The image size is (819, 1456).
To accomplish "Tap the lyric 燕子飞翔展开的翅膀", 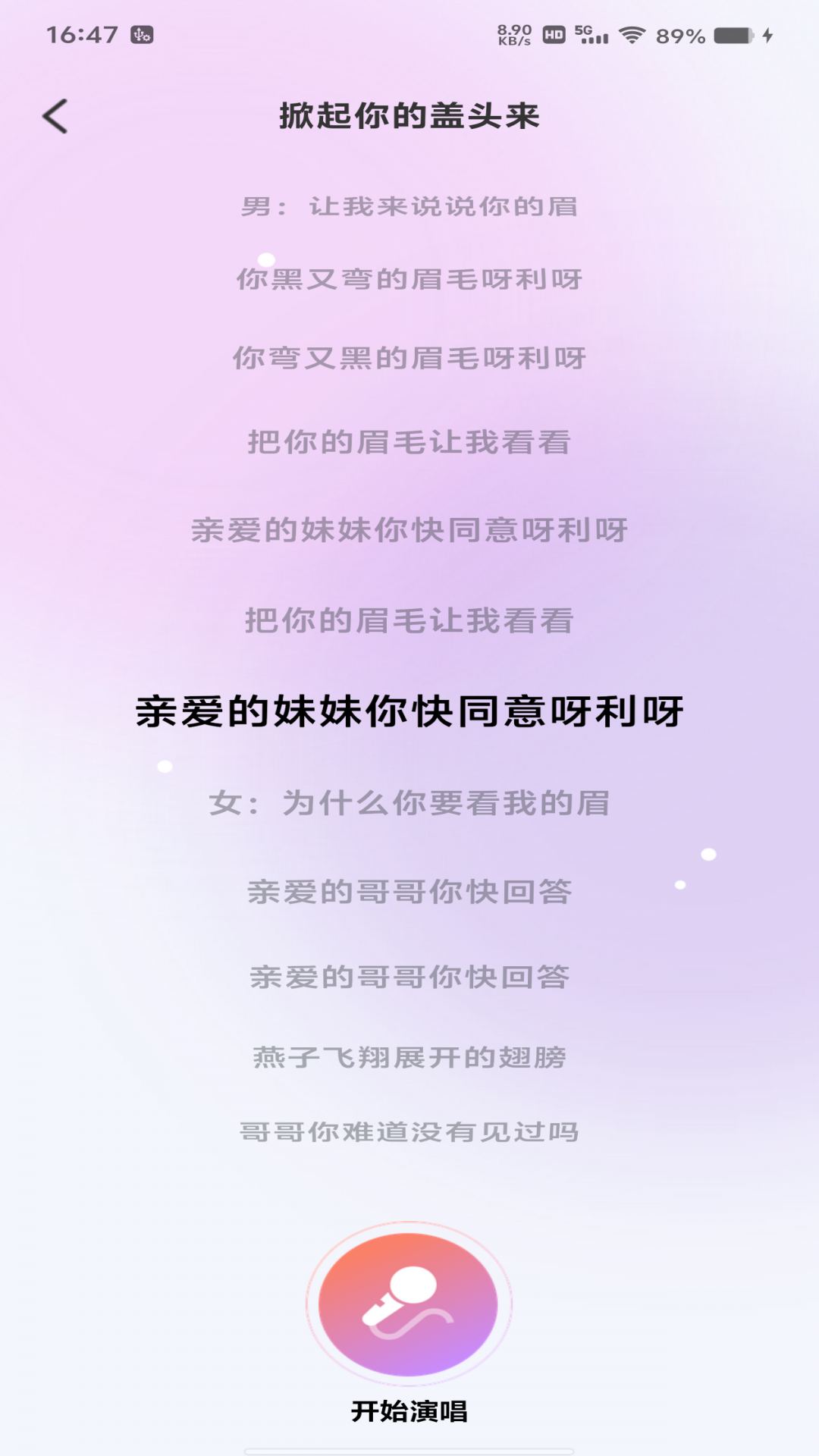I will pyautogui.click(x=409, y=1054).
